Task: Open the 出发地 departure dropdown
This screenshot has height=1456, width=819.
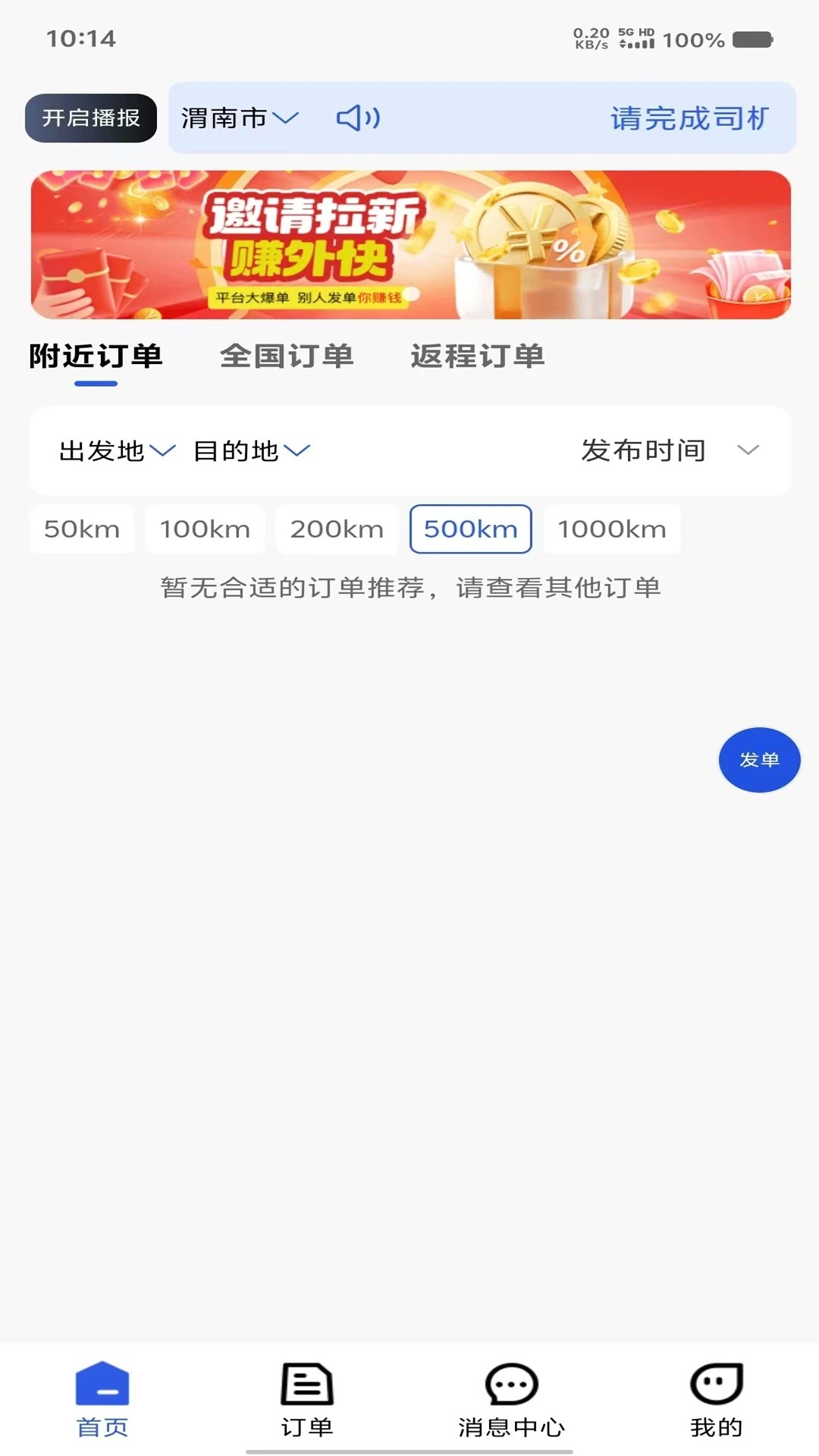Action: pyautogui.click(x=114, y=450)
